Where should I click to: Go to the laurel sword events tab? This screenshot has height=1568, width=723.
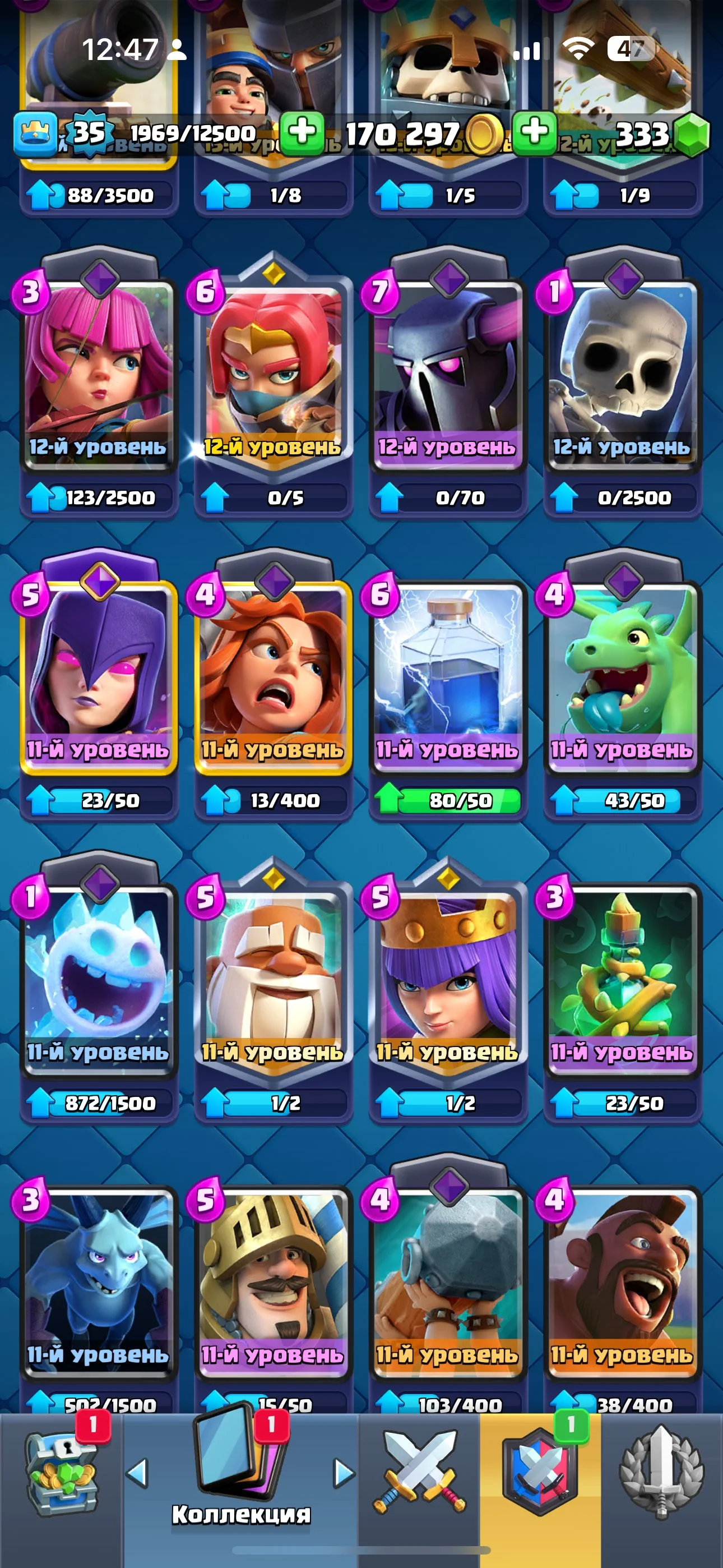pyautogui.click(x=661, y=1473)
